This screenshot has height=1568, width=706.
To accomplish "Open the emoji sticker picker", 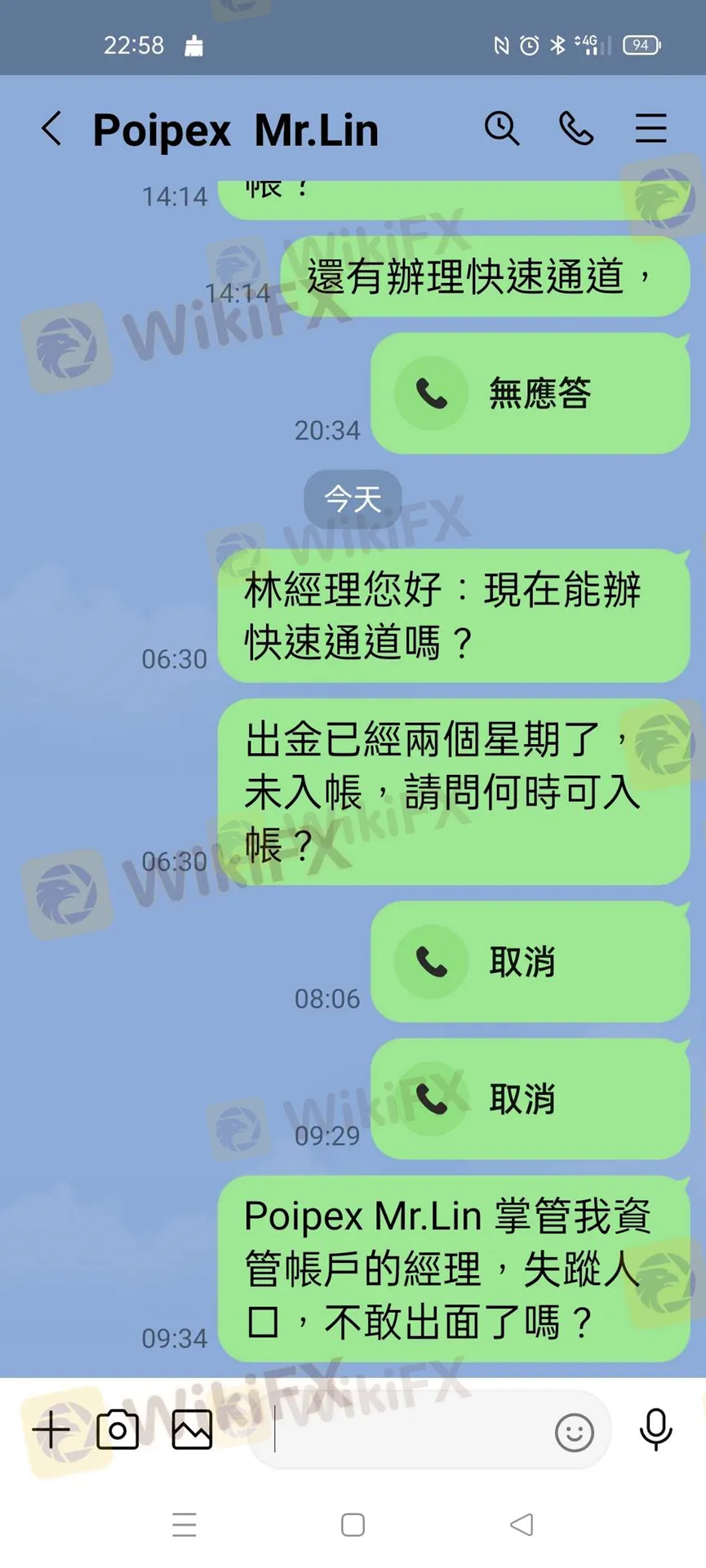I will (x=574, y=1432).
